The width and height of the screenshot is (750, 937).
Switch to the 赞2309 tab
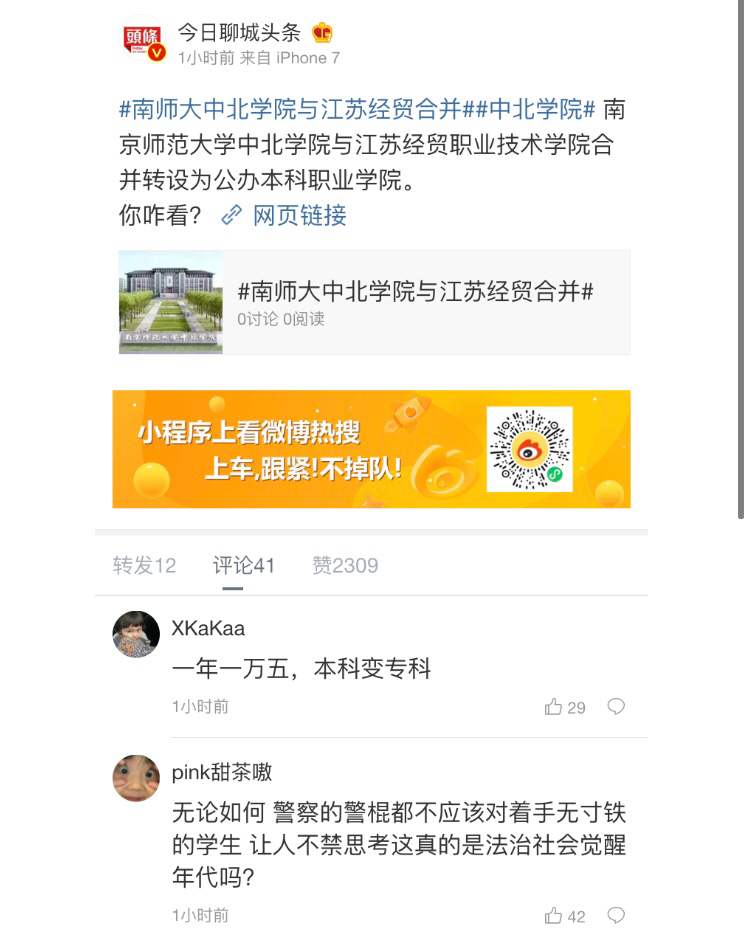[345, 566]
